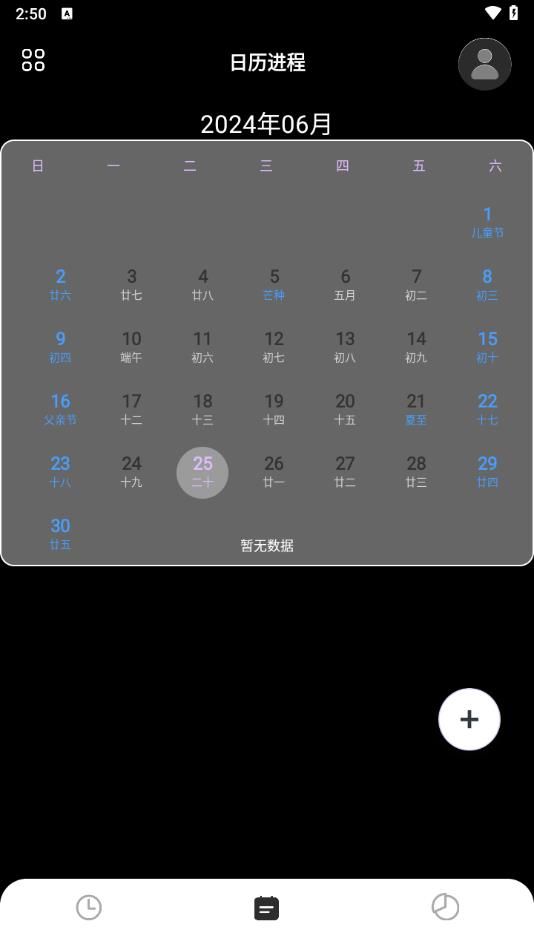Choose June 13 初八

[x=345, y=347]
